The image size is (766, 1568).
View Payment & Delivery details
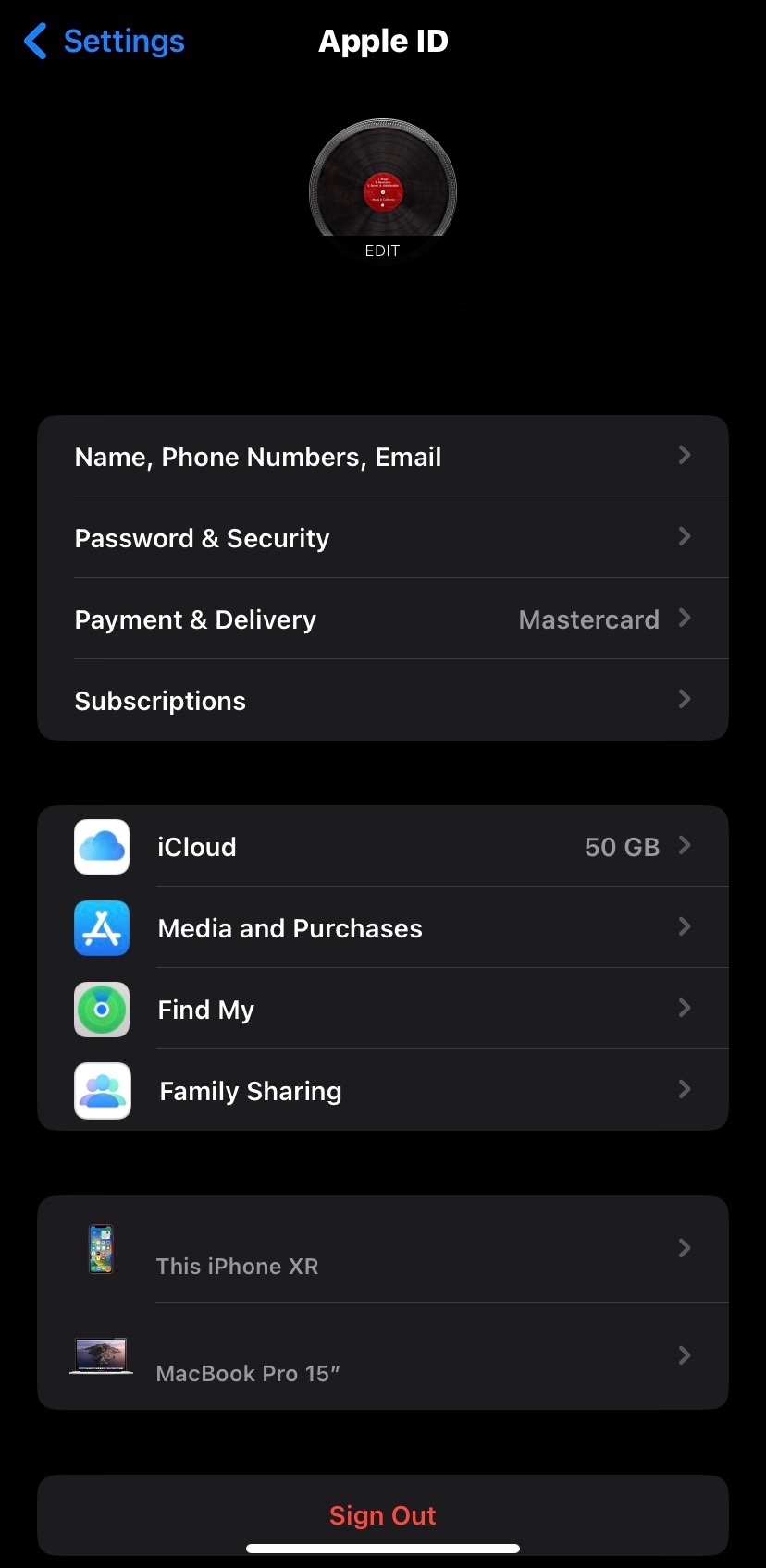click(x=382, y=619)
